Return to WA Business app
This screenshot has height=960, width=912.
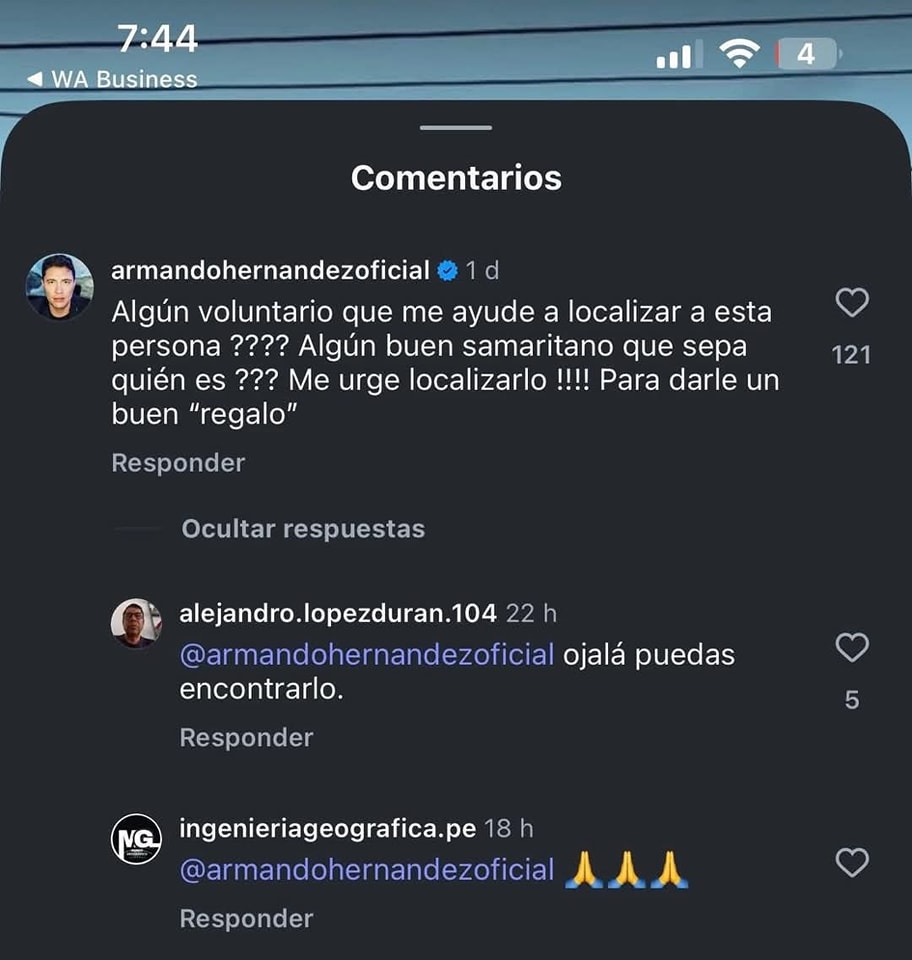click(112, 79)
